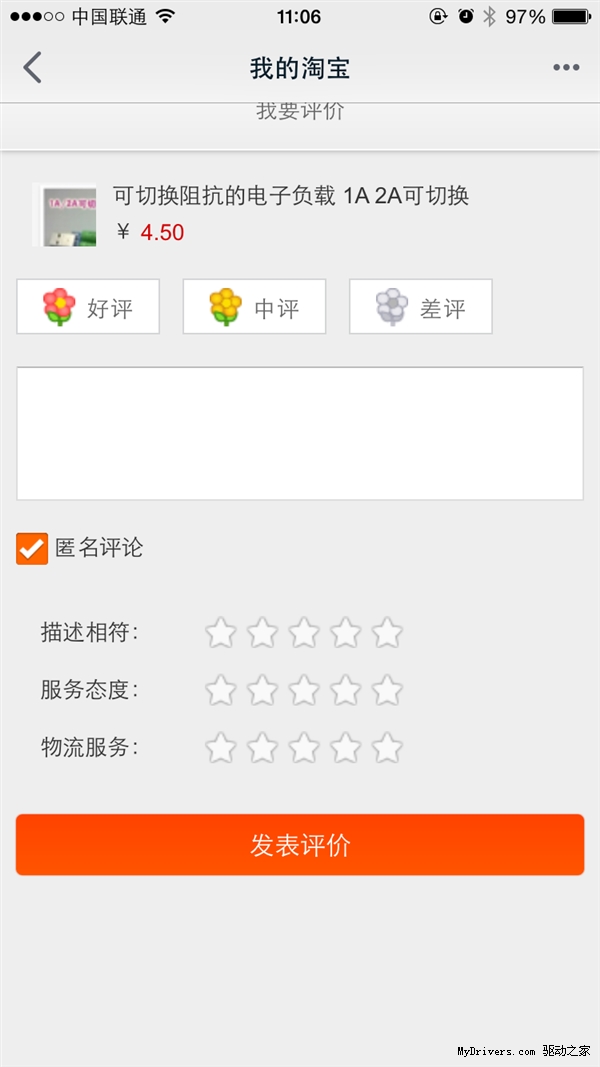Set 物流服务 to one star
Viewport: 600px width, 1067px height.
click(x=220, y=748)
